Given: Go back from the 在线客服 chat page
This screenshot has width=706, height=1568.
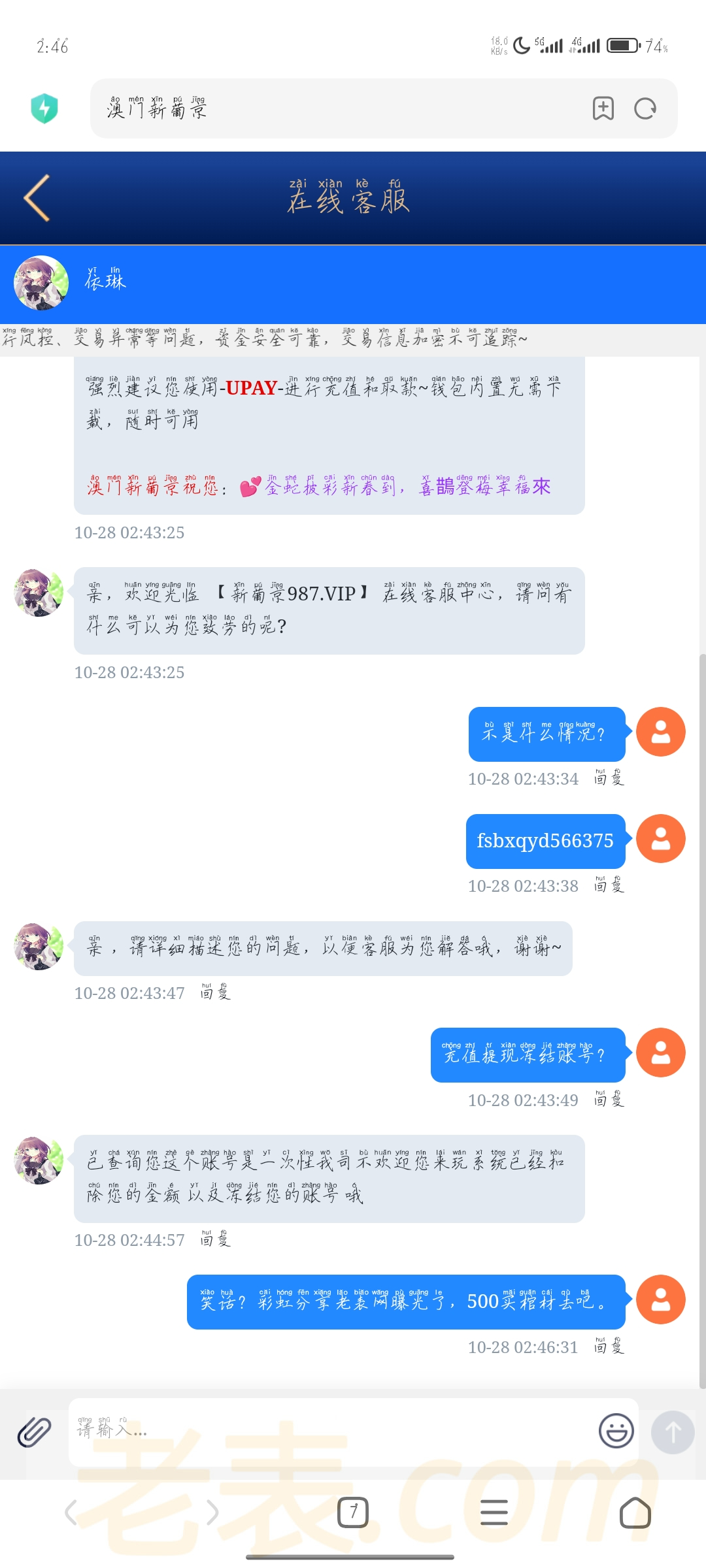Looking at the screenshot, I should (37, 198).
